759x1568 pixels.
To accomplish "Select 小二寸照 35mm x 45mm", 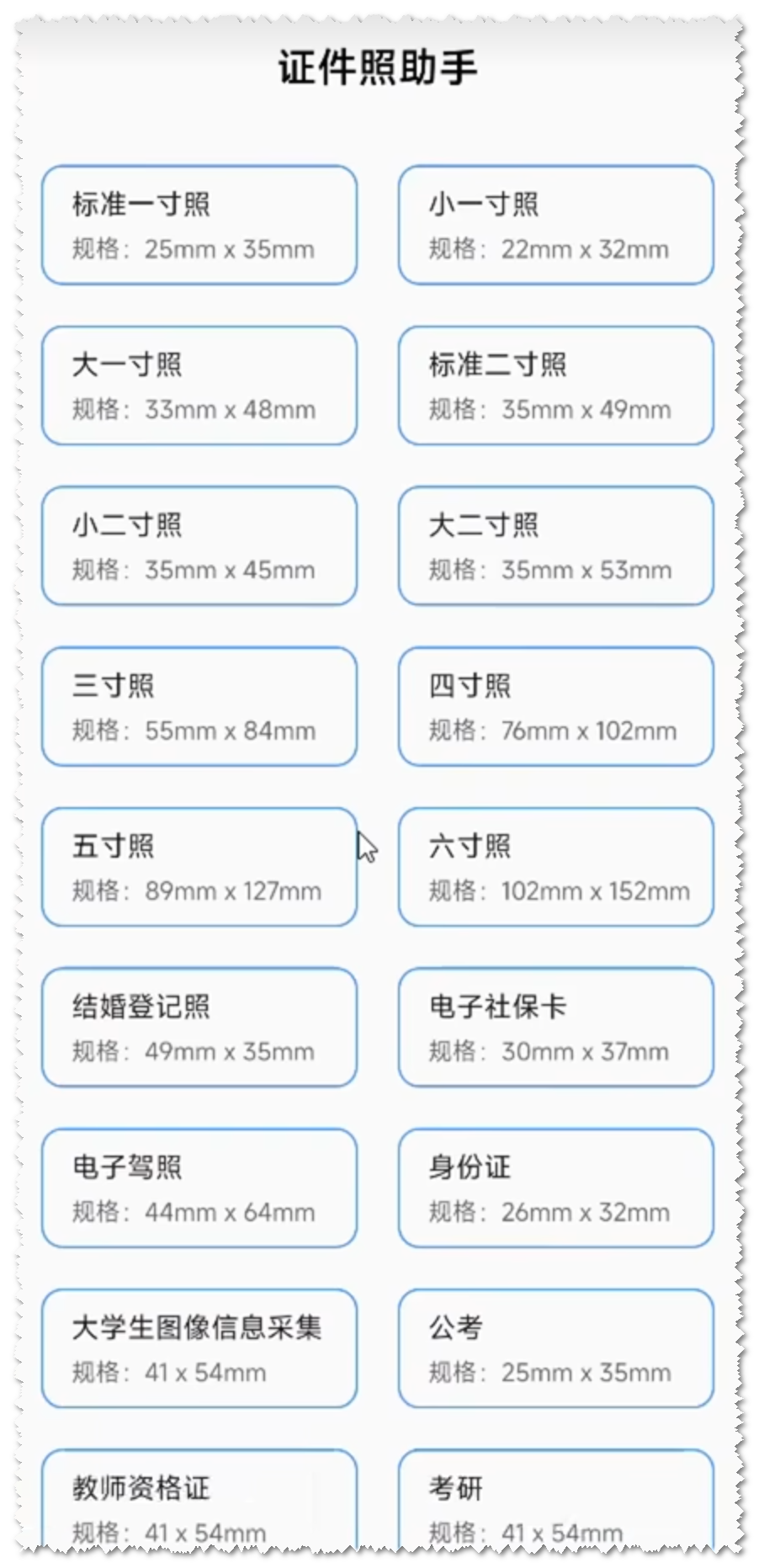I will pyautogui.click(x=199, y=545).
